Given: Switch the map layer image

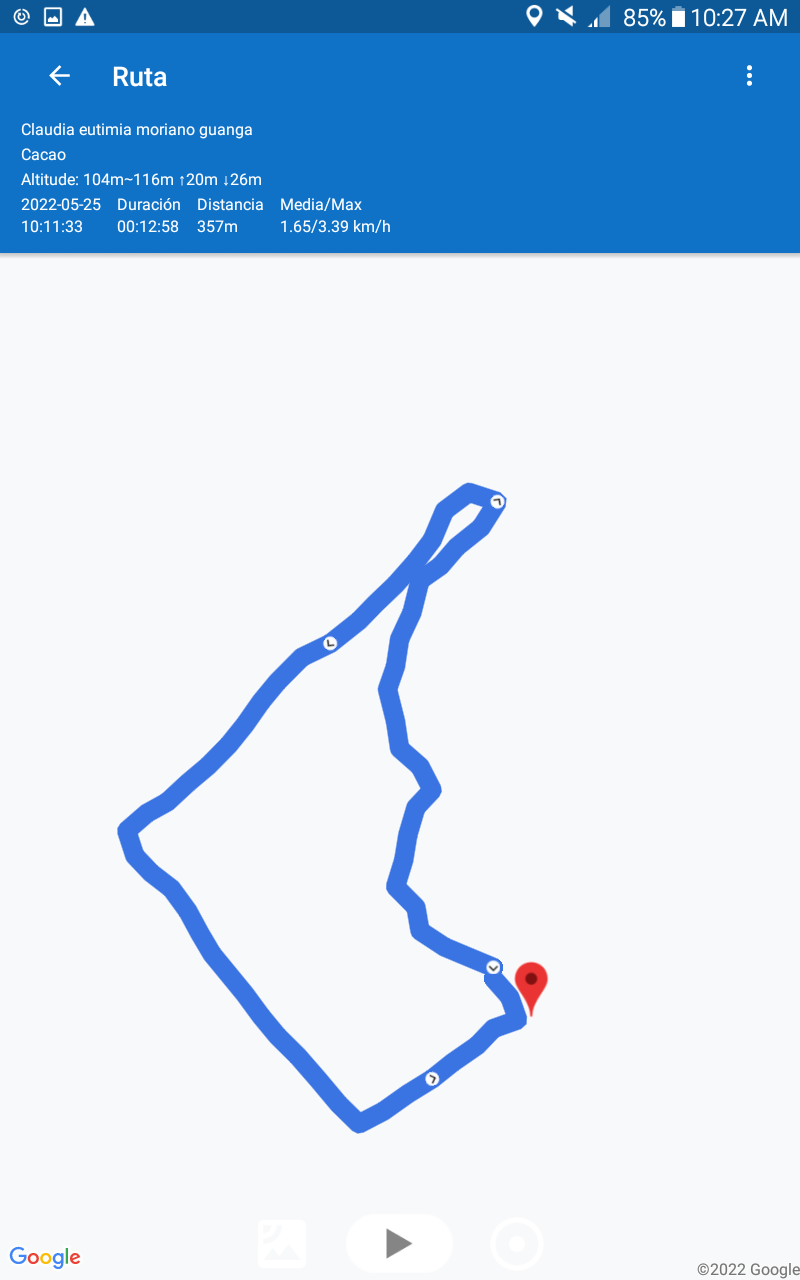Looking at the screenshot, I should [282, 1244].
